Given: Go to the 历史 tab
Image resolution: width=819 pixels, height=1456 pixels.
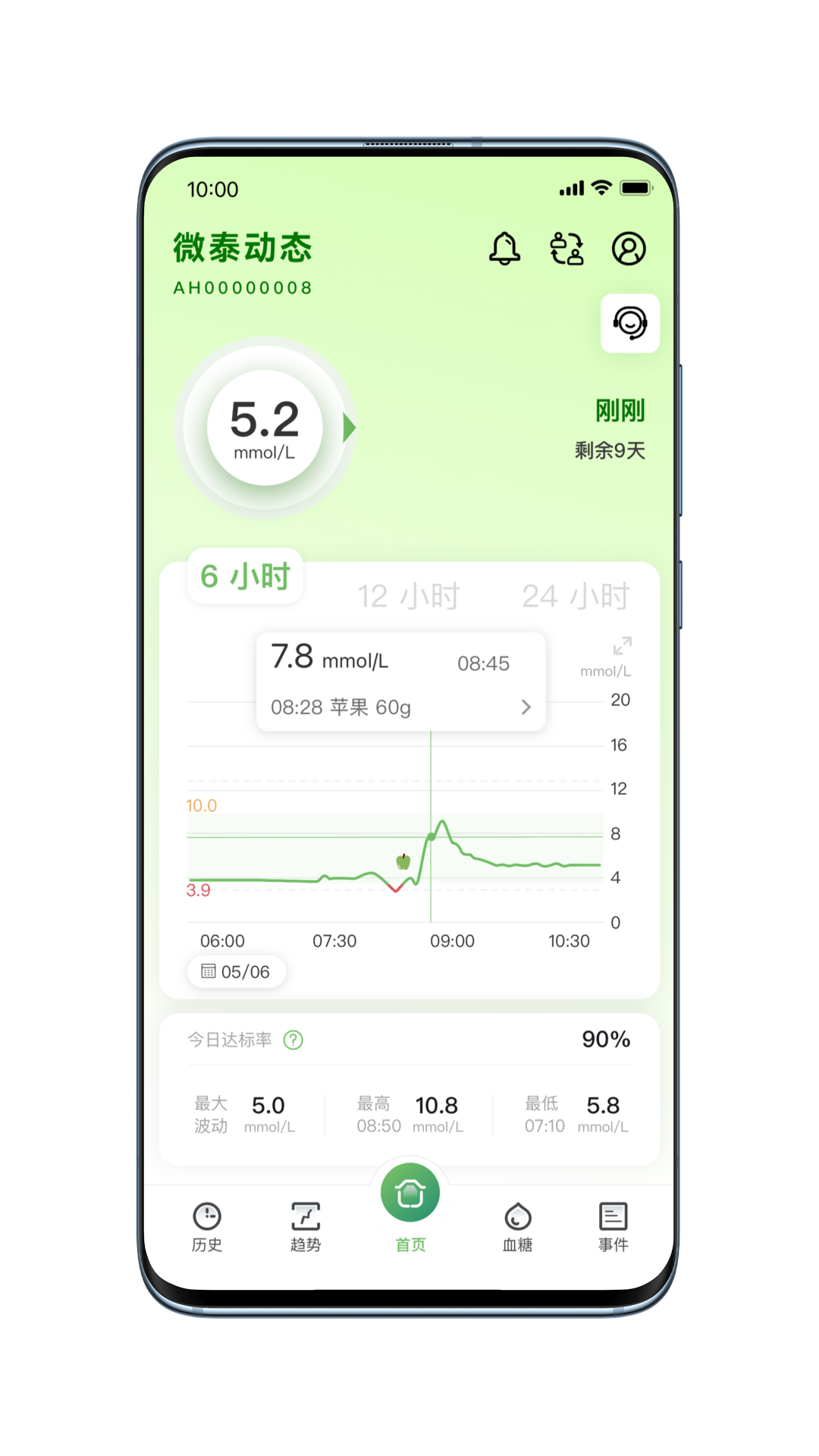Looking at the screenshot, I should coord(207,1226).
